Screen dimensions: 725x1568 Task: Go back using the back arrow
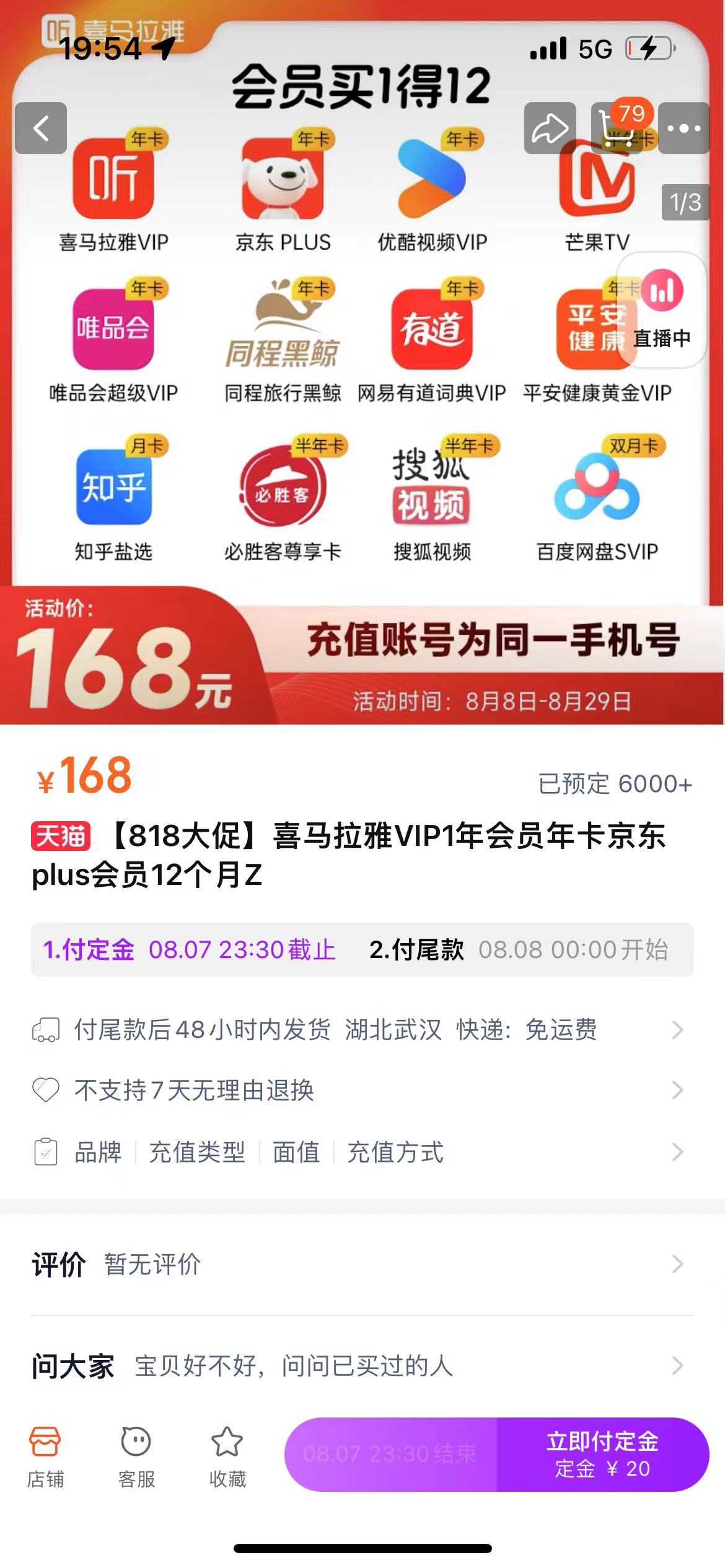[41, 128]
